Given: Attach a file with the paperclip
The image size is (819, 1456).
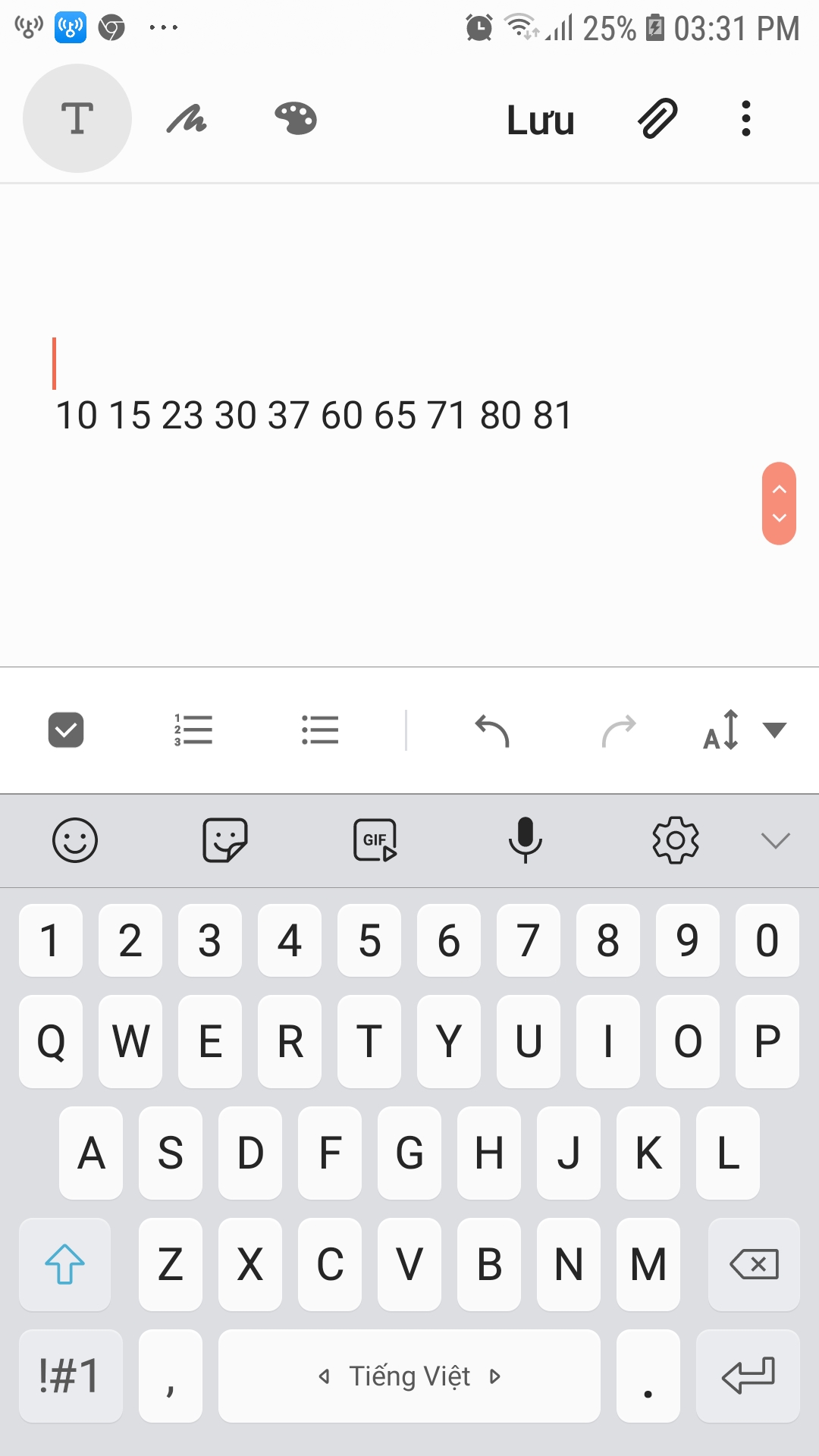Looking at the screenshot, I should (657, 119).
